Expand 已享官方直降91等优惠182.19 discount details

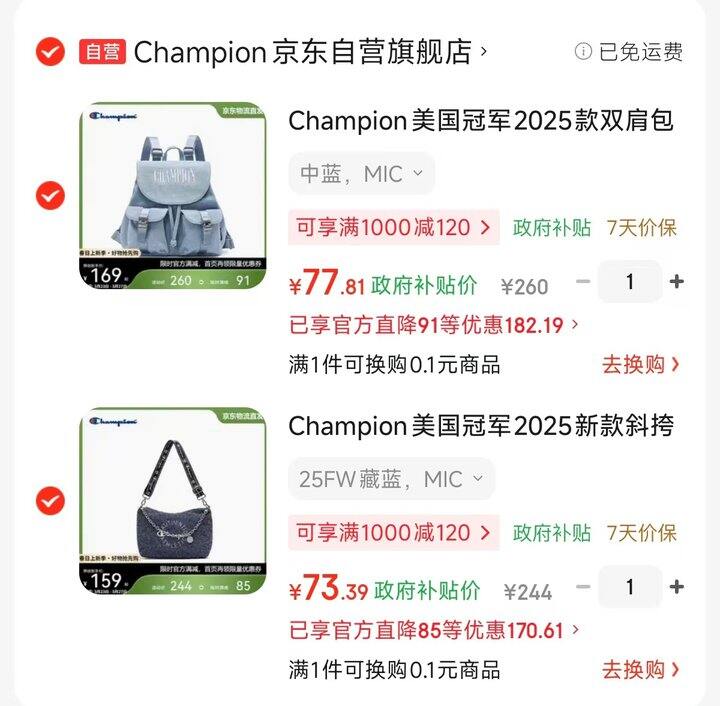click(x=434, y=325)
